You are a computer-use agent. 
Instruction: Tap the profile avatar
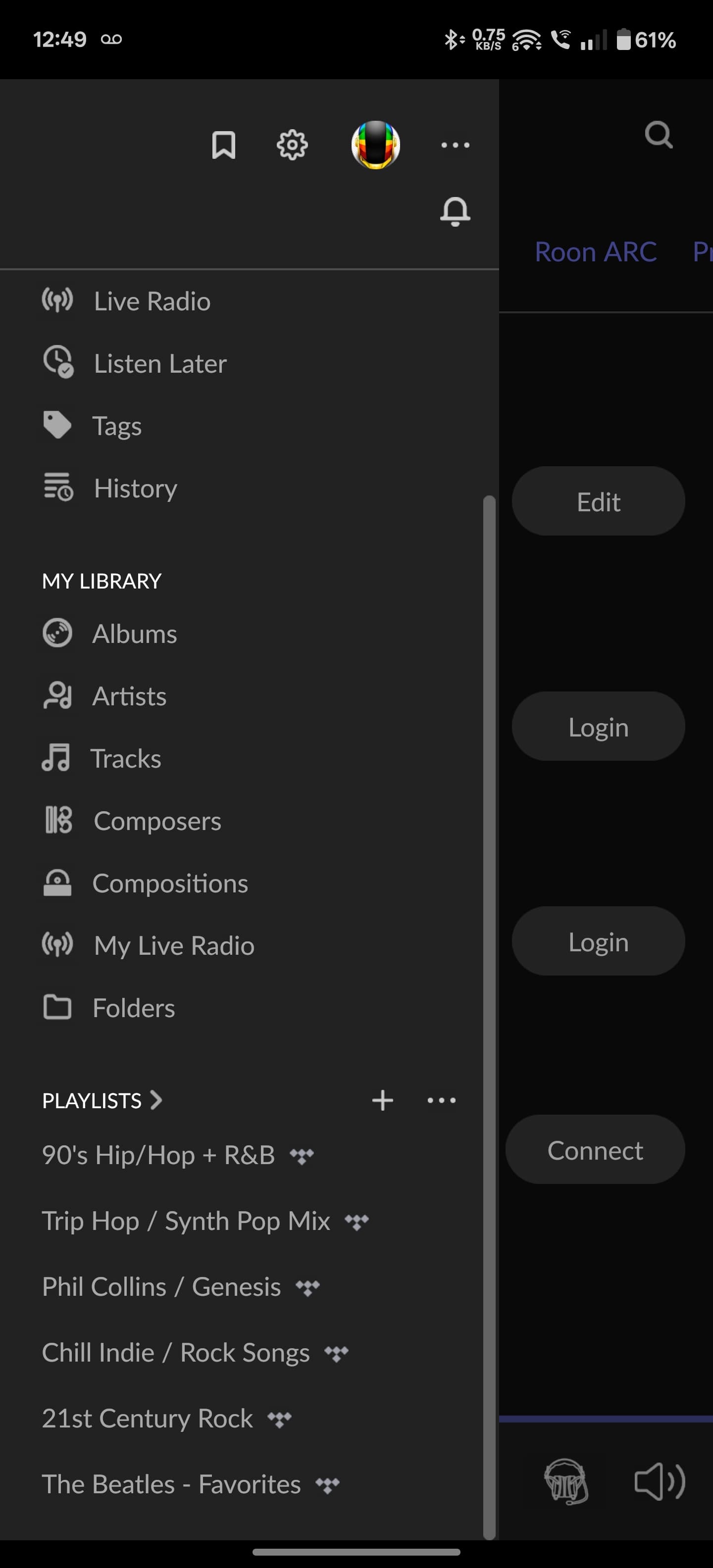376,145
